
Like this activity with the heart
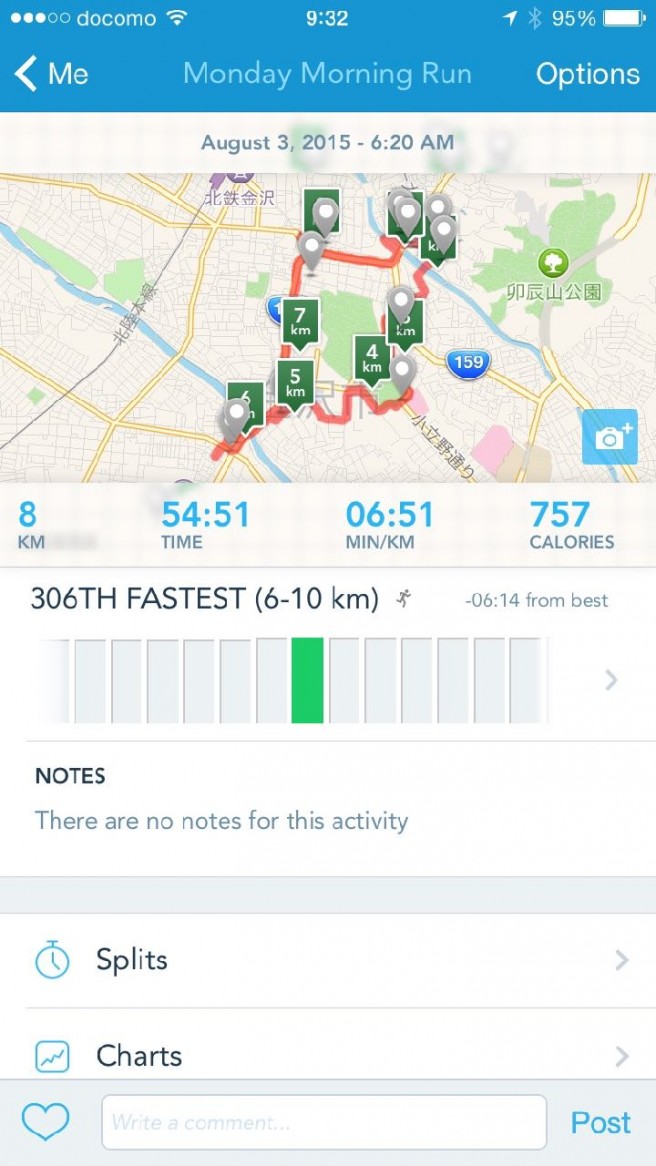pyautogui.click(x=46, y=1122)
